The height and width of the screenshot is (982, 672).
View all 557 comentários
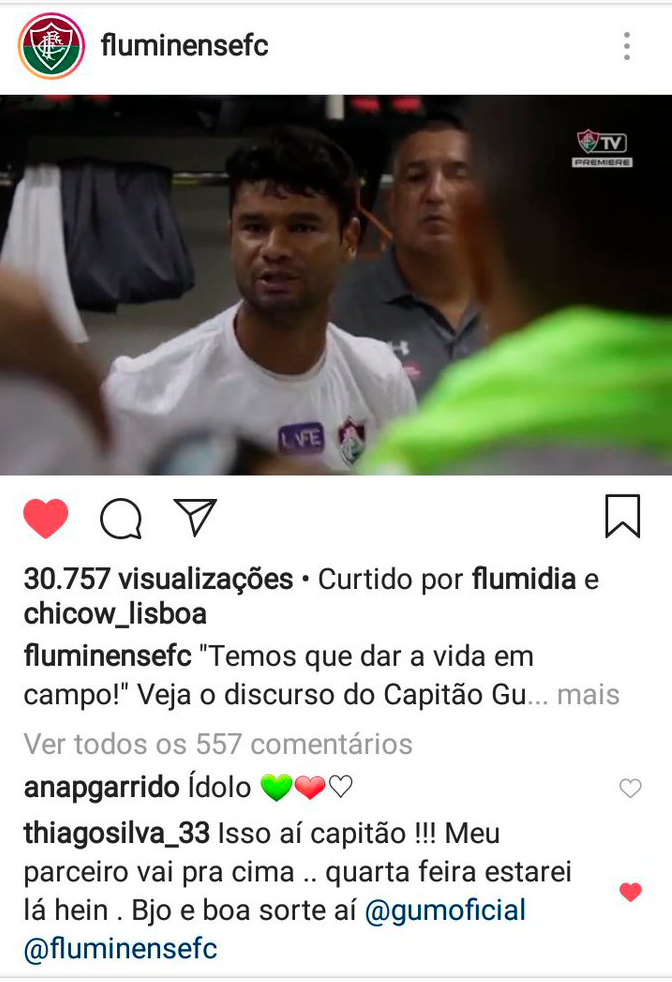point(218,744)
